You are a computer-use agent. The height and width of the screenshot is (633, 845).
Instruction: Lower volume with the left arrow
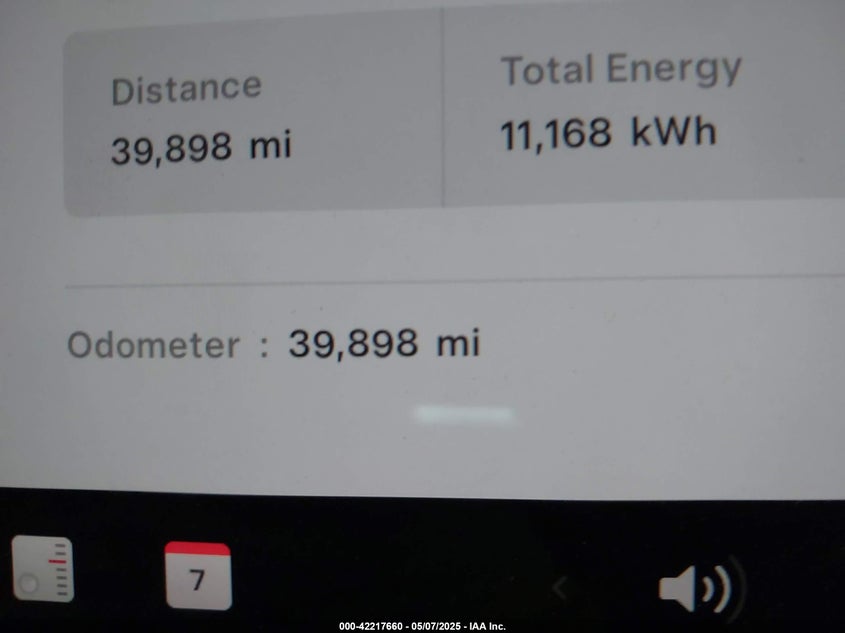click(x=560, y=588)
